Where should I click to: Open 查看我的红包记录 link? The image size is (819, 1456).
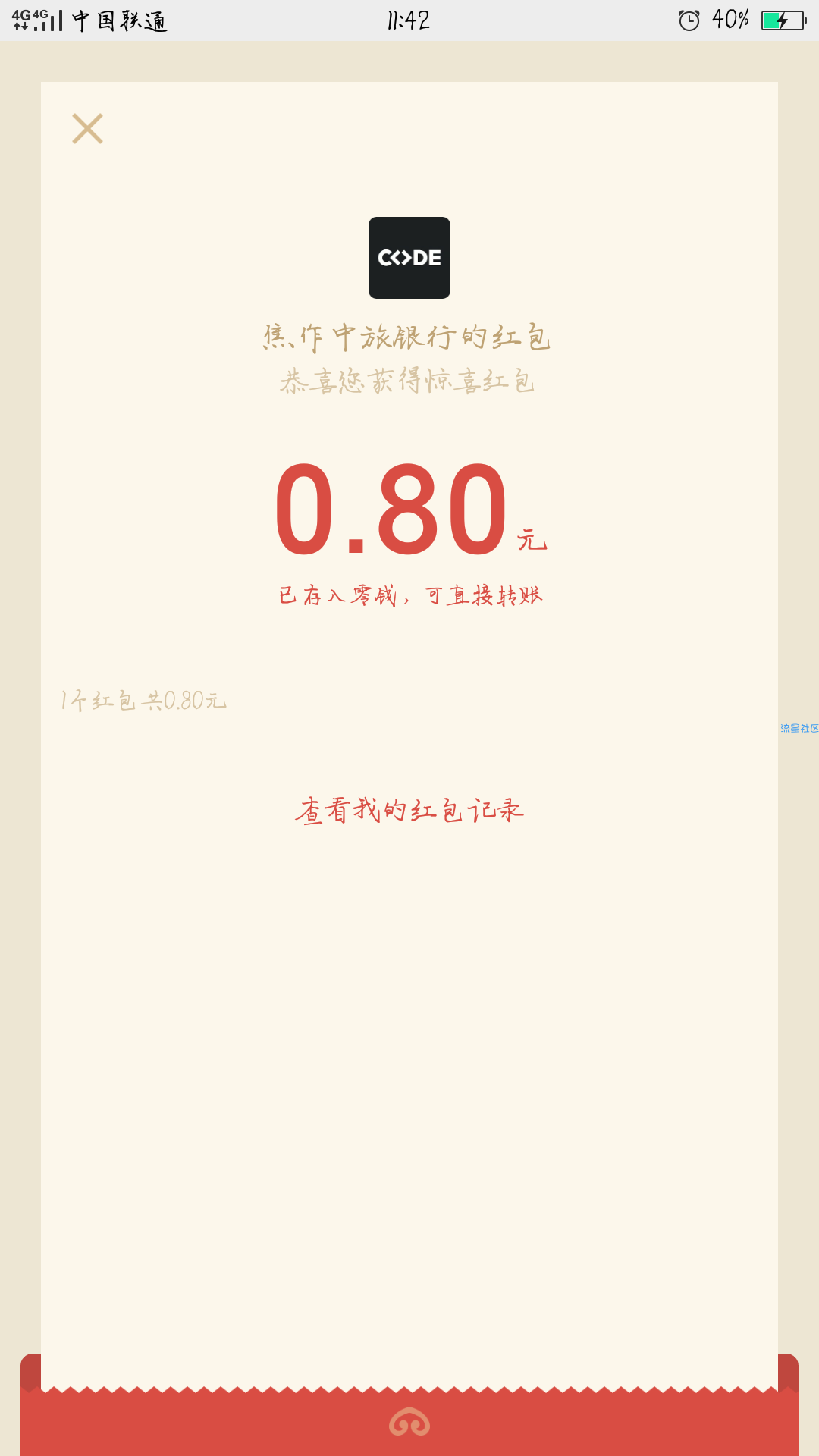(x=409, y=811)
